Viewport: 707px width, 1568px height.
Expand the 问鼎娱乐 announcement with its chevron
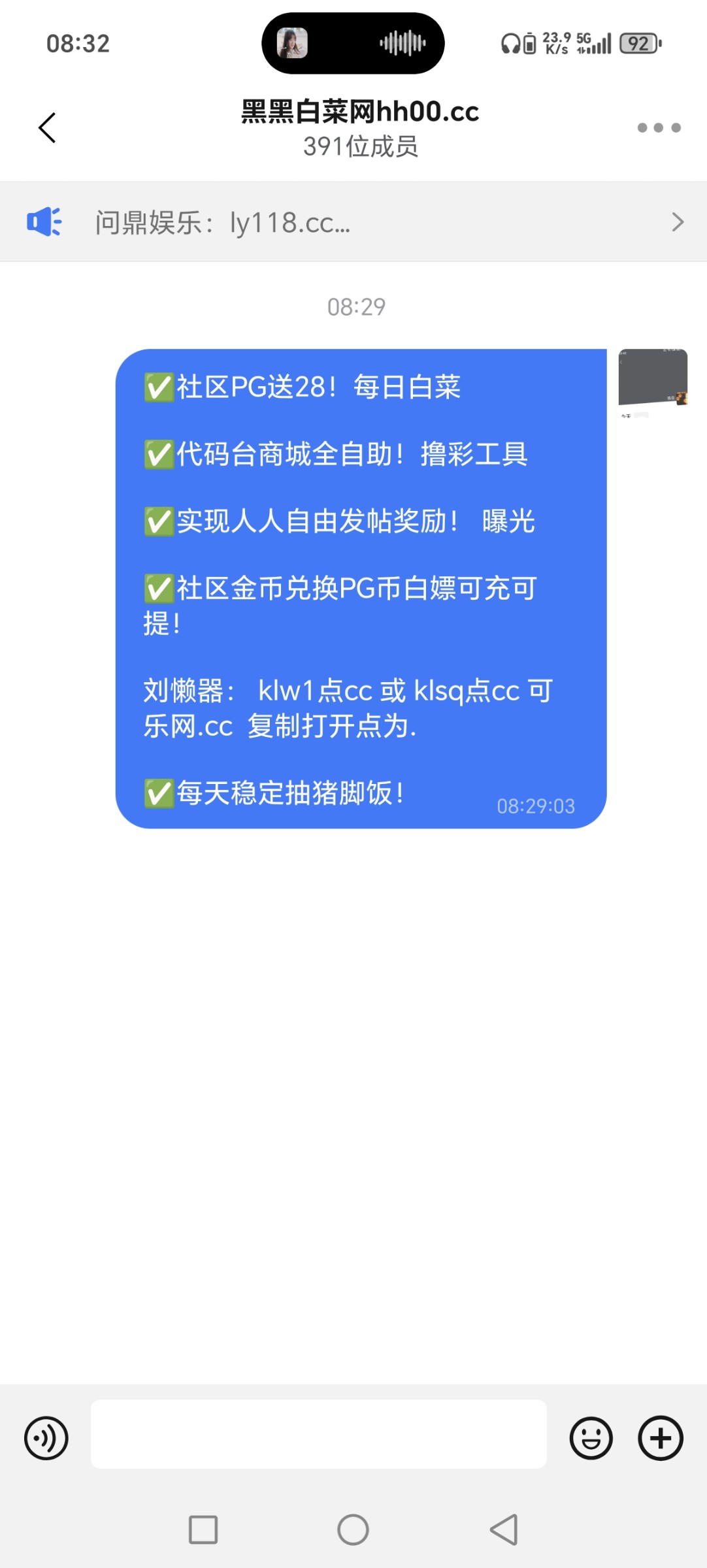tap(678, 222)
